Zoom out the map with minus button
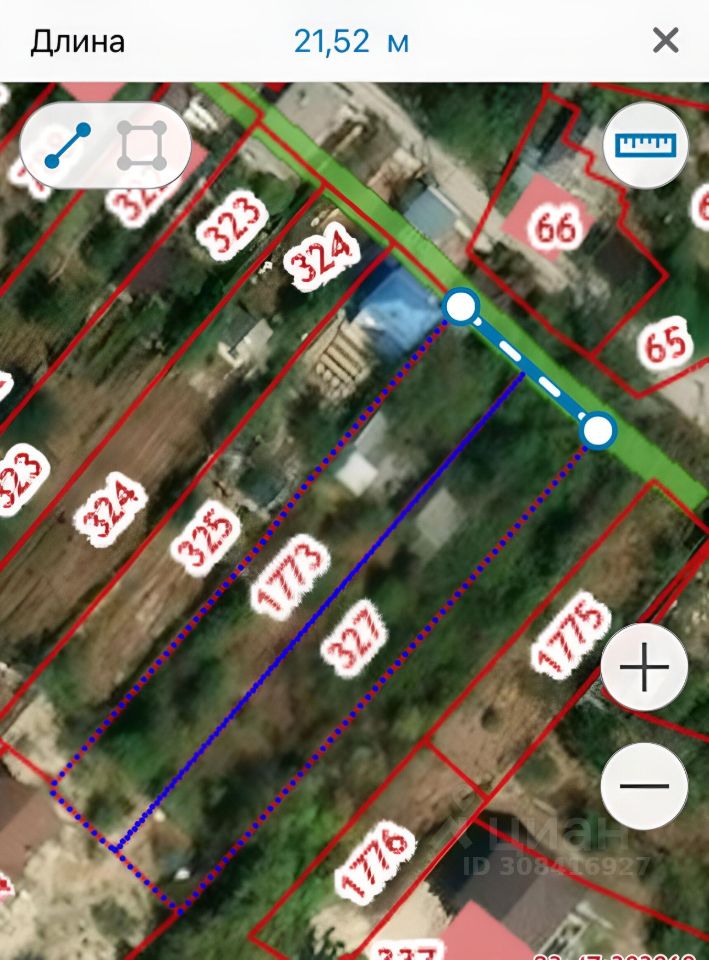 [645, 786]
